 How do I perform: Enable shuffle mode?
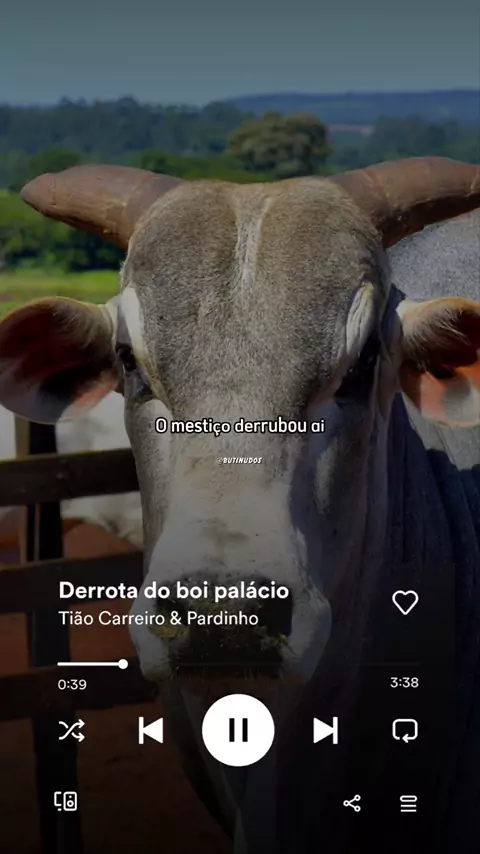click(72, 730)
